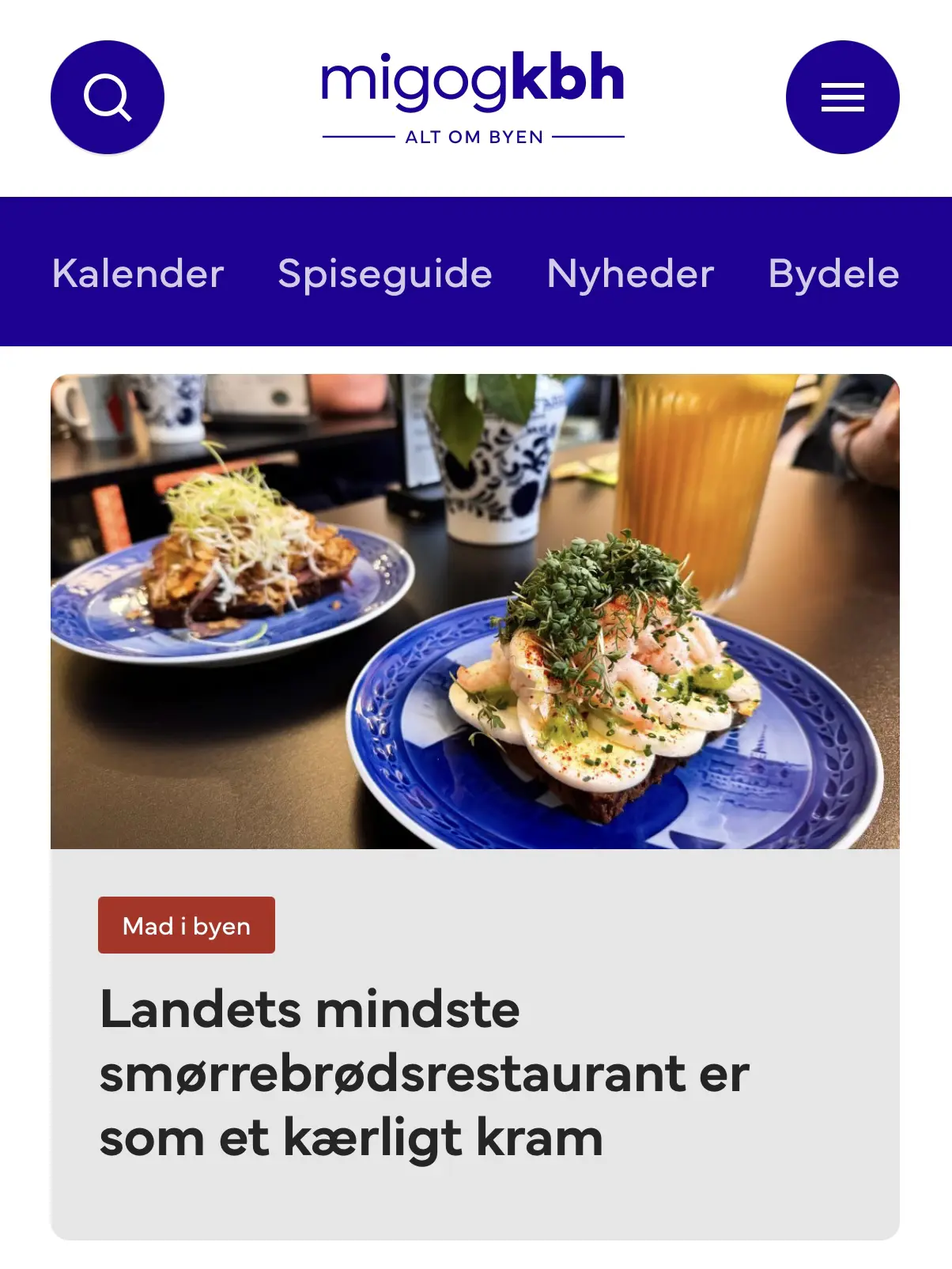Go to migogkbh homepage via logo
Viewport: 952px width, 1269px height.
click(x=474, y=98)
